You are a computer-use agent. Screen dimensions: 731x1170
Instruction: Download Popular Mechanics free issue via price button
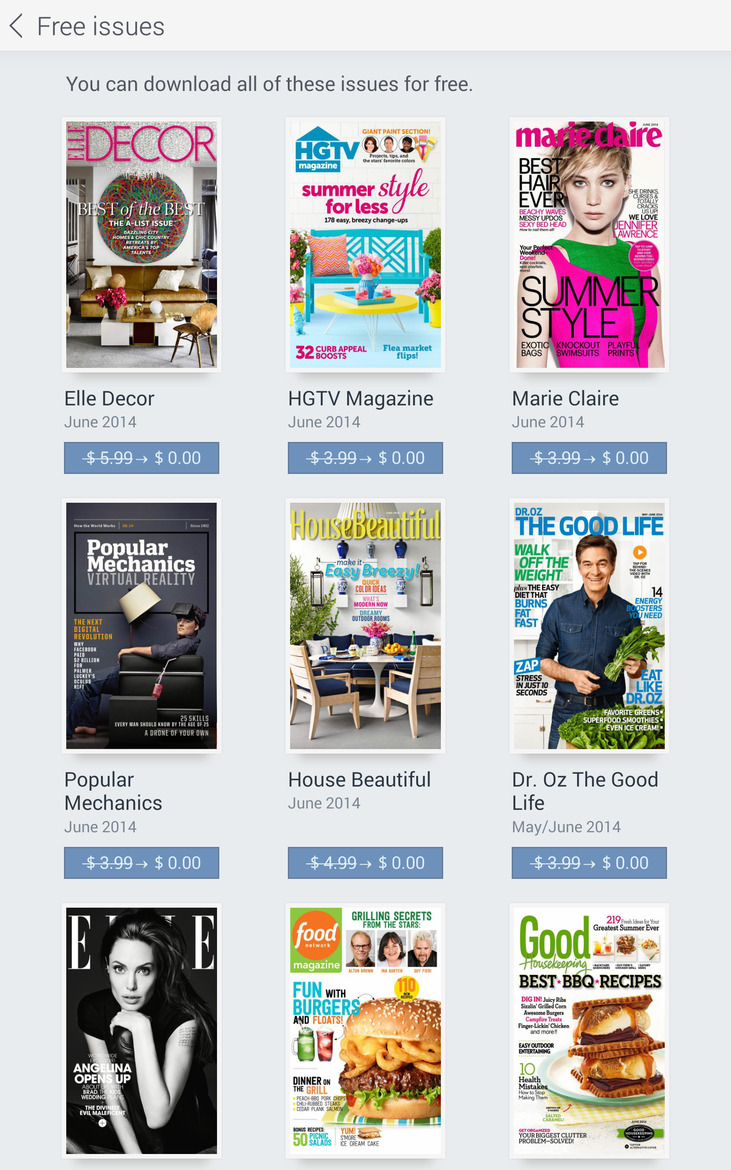tap(140, 862)
